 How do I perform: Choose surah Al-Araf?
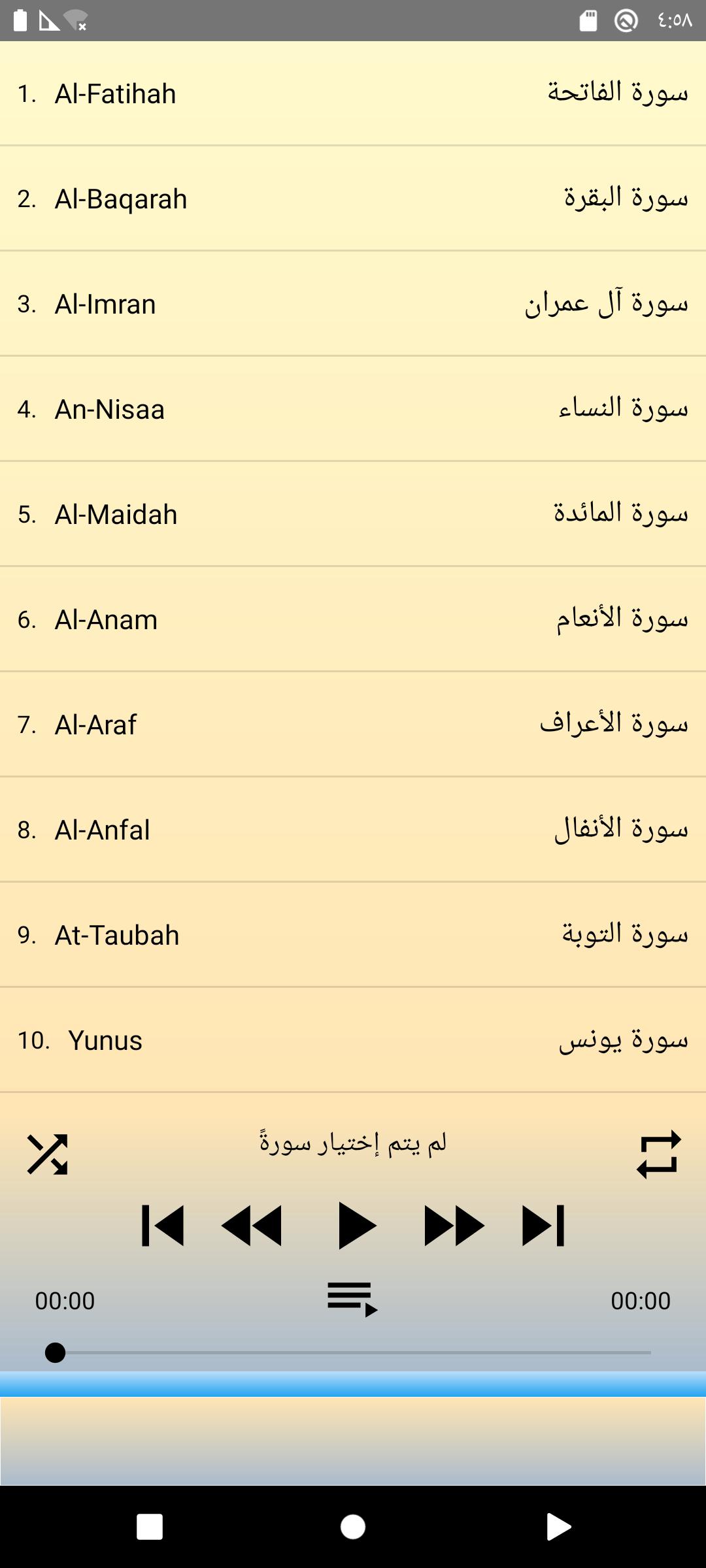pyautogui.click(x=353, y=725)
